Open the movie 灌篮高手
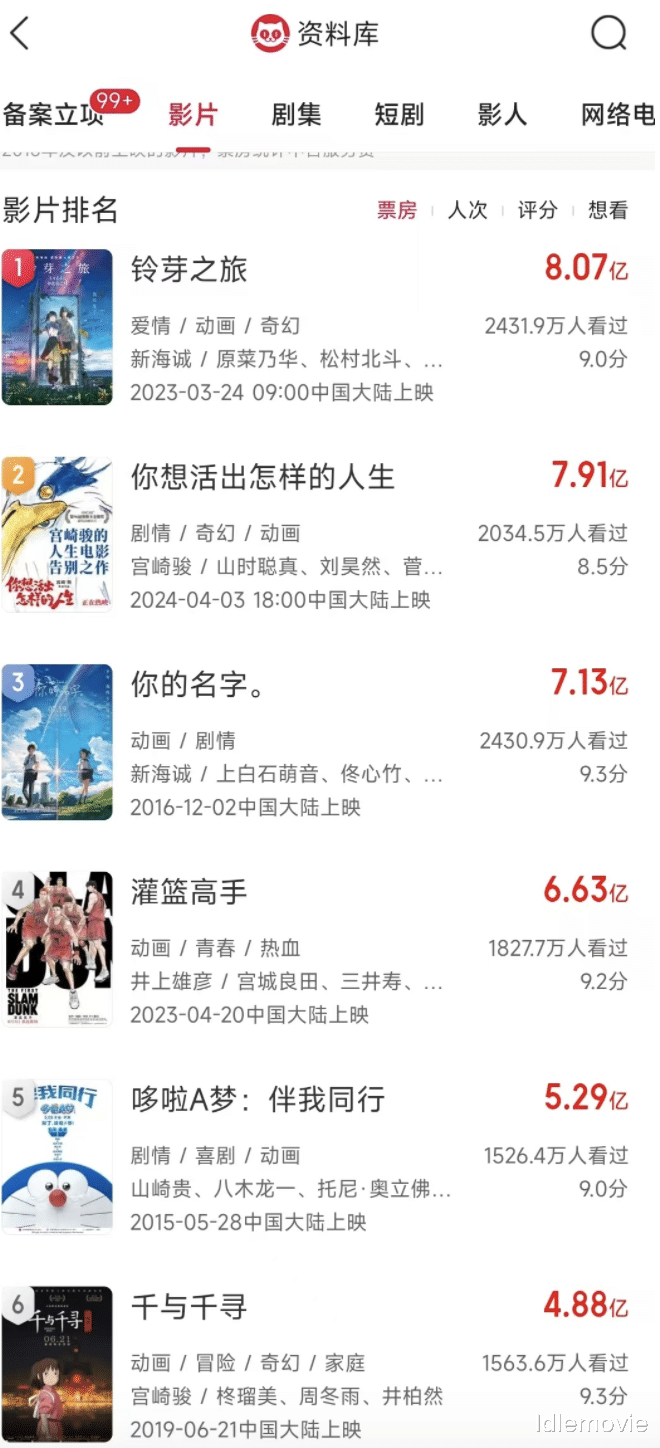 pos(189,892)
